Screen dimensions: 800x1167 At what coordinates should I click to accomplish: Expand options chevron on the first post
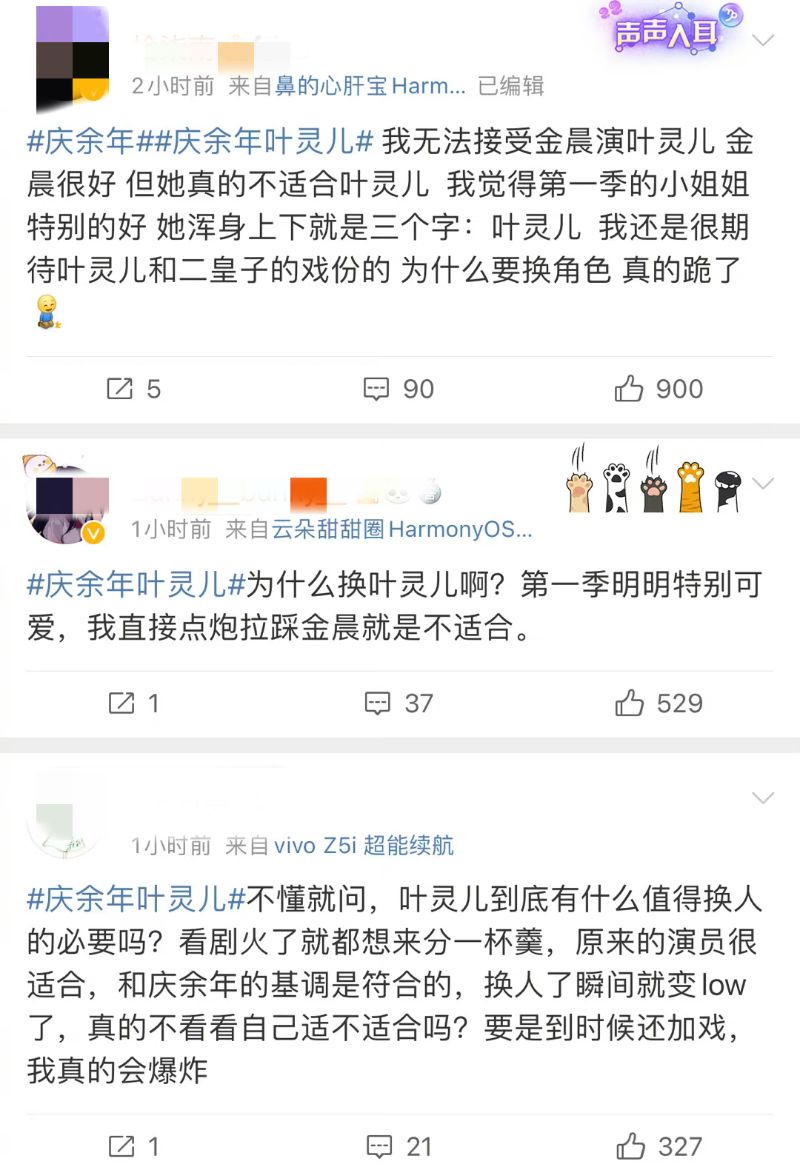763,41
